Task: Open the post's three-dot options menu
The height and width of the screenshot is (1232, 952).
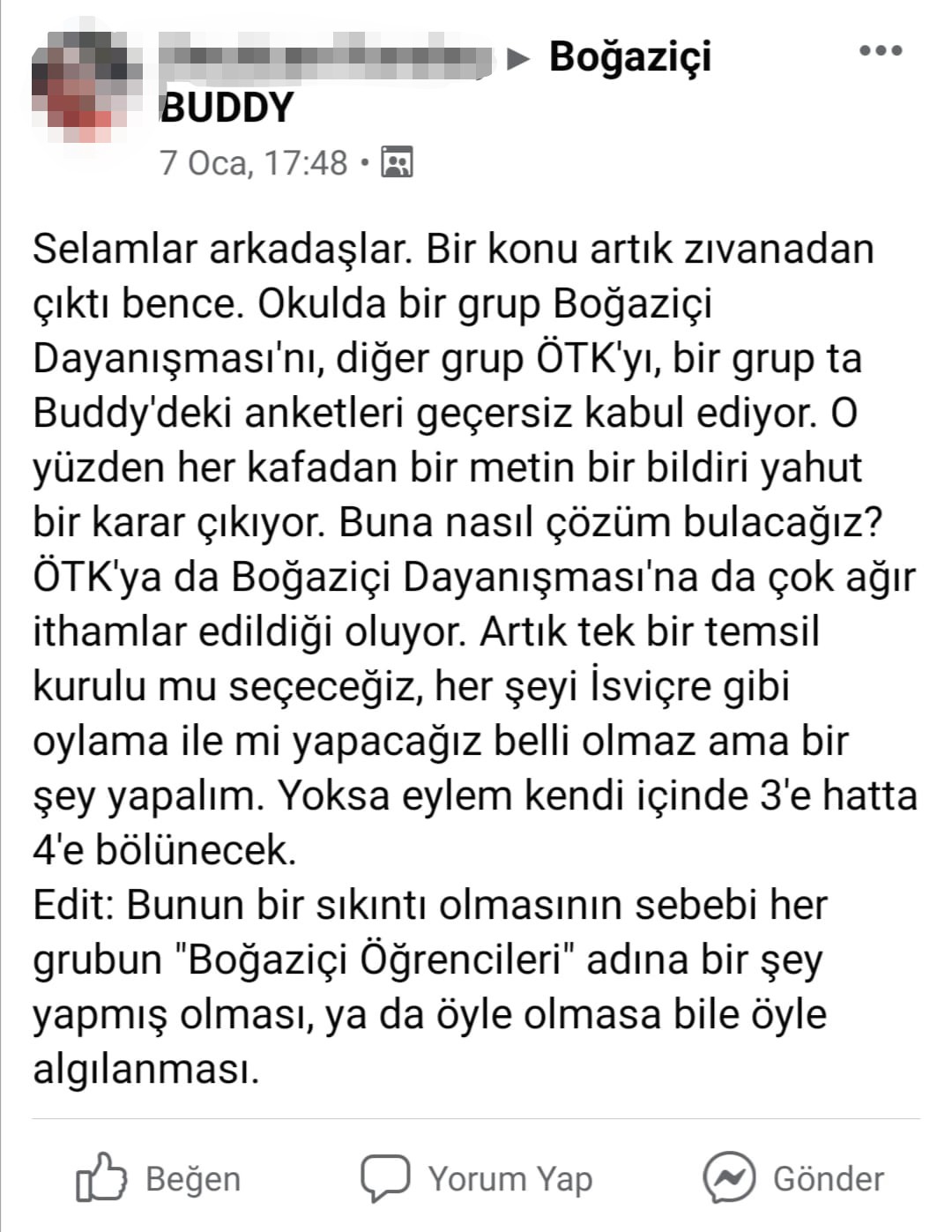Action: pos(881,49)
